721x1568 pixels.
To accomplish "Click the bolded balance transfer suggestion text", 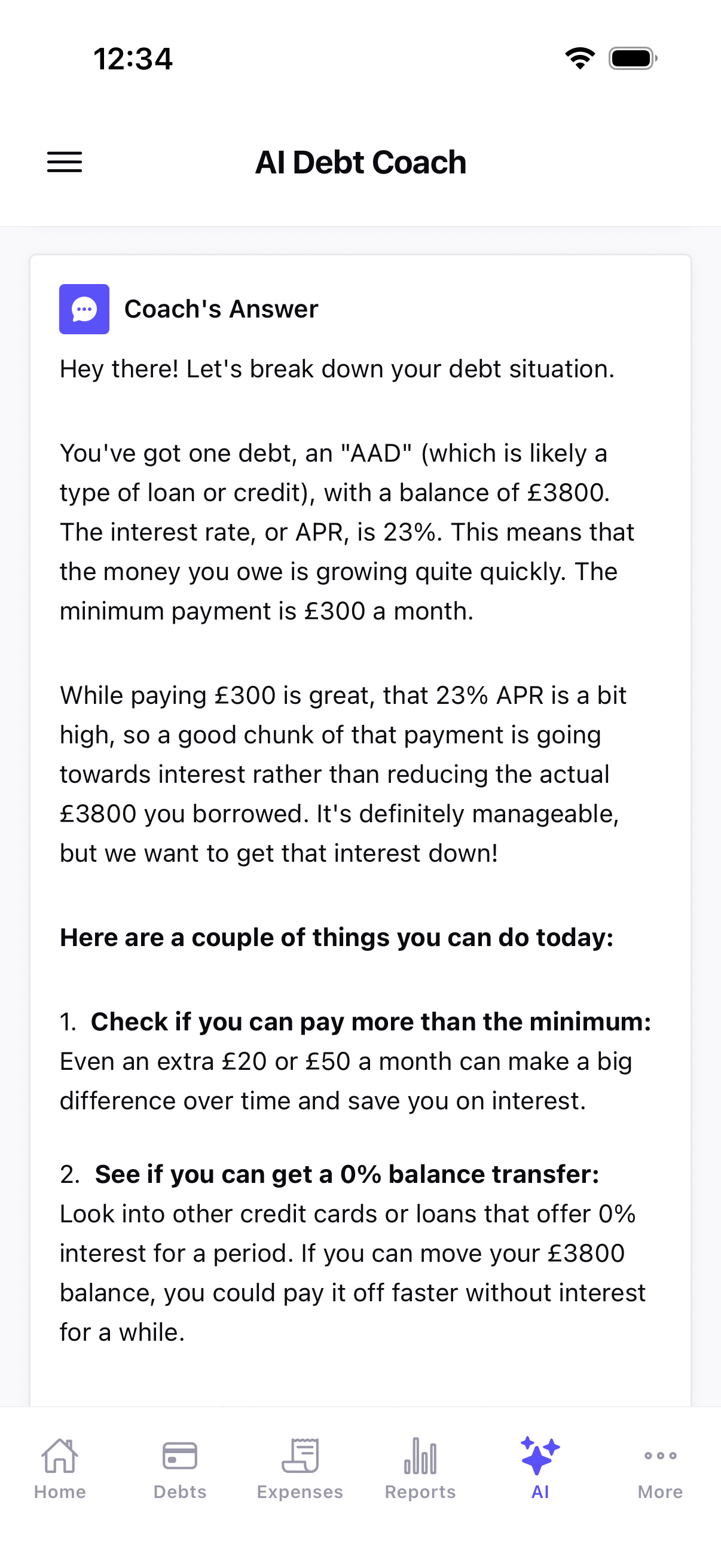I will pos(347,1174).
